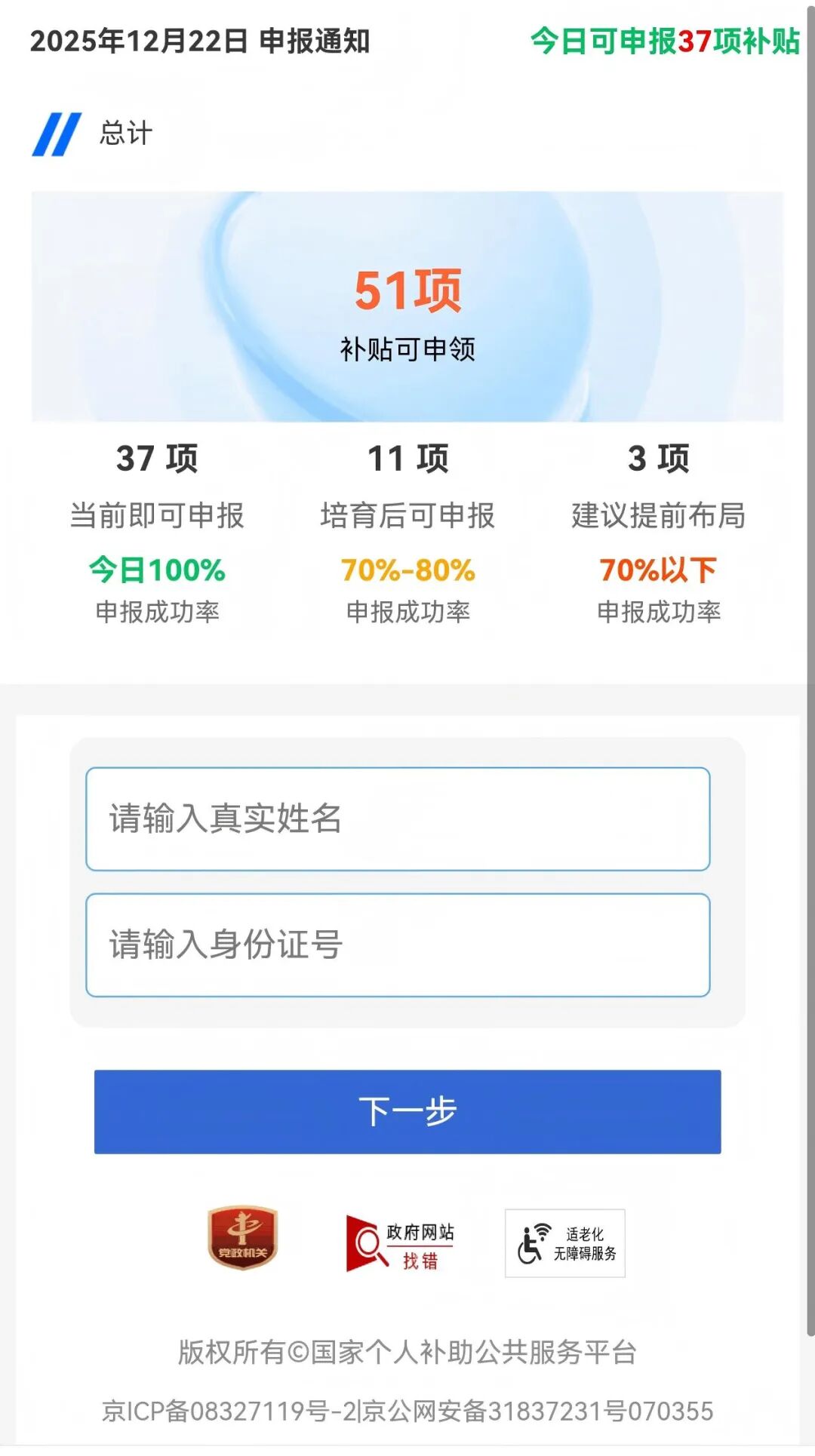815x1456 pixels.
Task: Open 适老化无障碍服务 accessibility option
Action: pyautogui.click(x=565, y=1243)
